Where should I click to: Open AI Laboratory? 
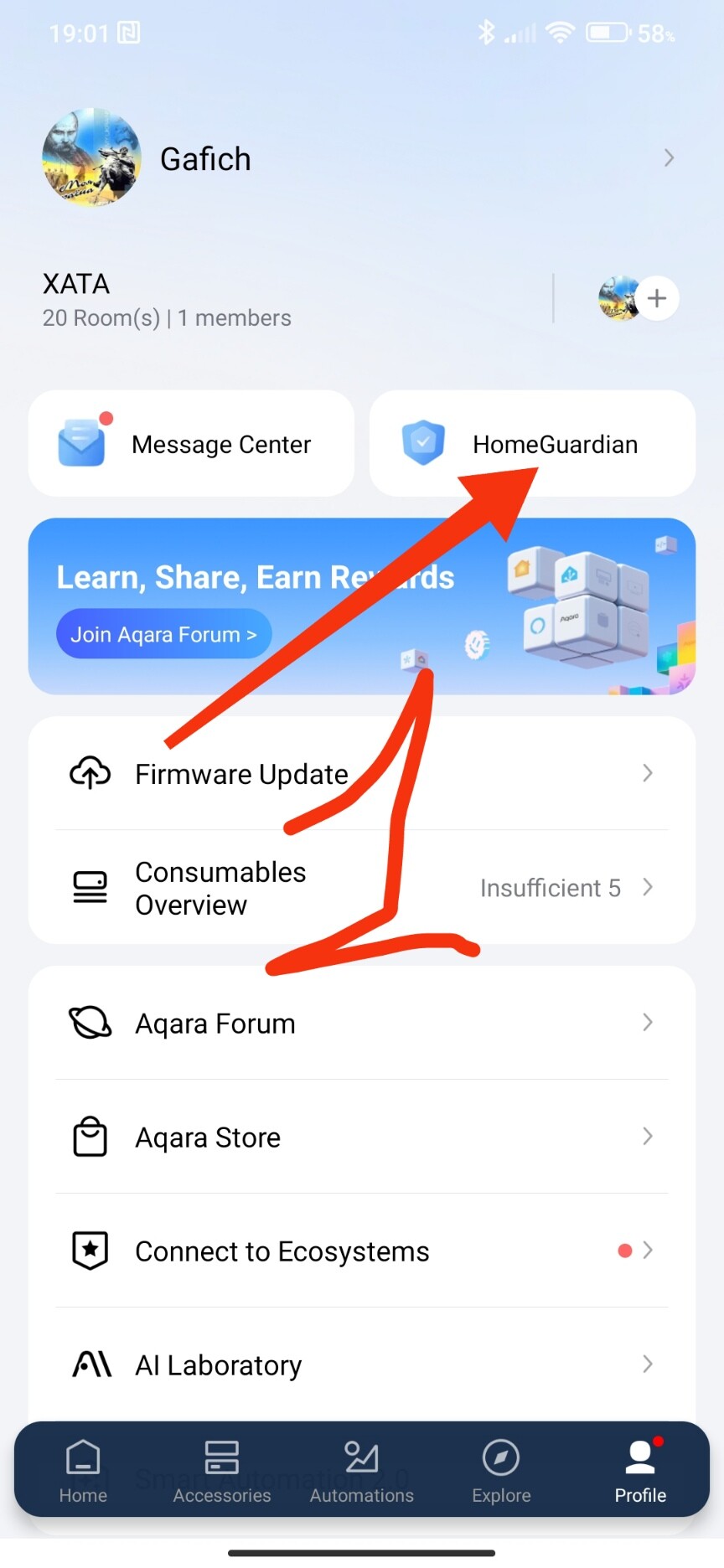coord(360,1365)
